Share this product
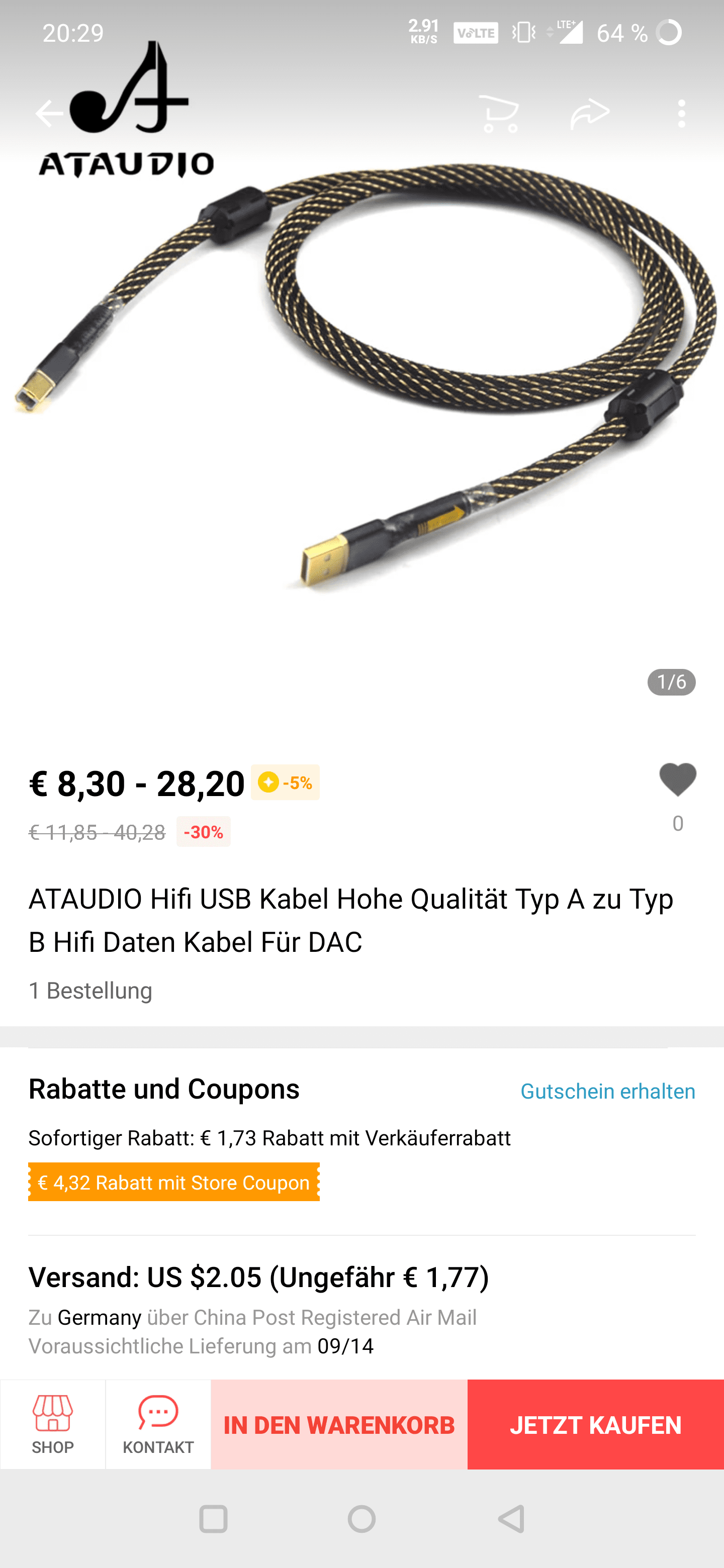Image resolution: width=724 pixels, height=1568 pixels. click(590, 113)
